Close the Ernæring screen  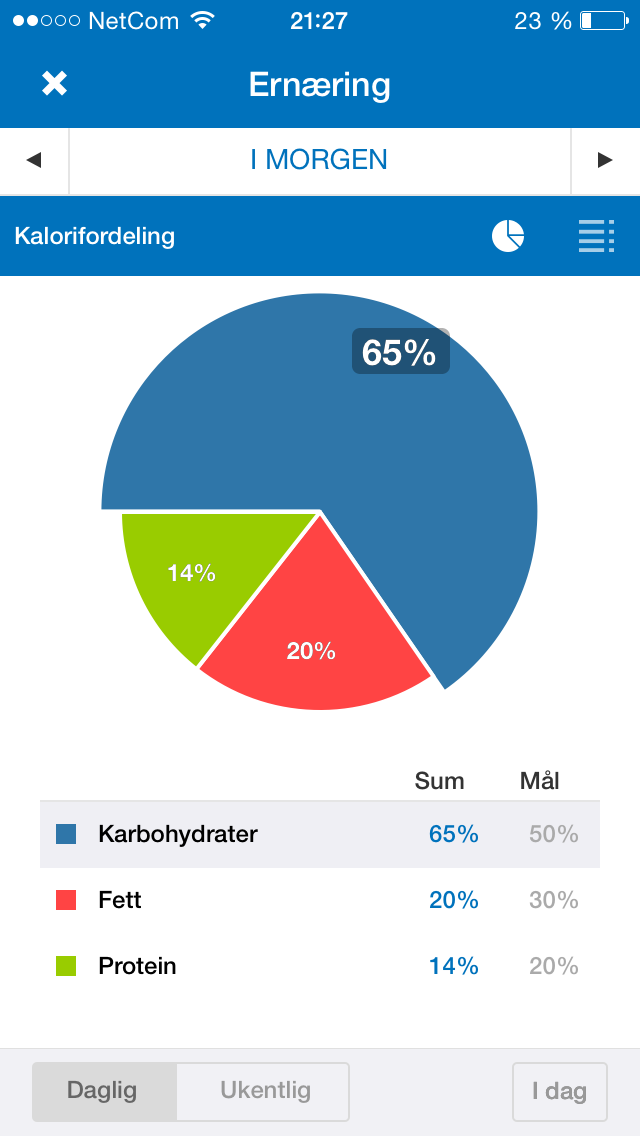pyautogui.click(x=54, y=85)
